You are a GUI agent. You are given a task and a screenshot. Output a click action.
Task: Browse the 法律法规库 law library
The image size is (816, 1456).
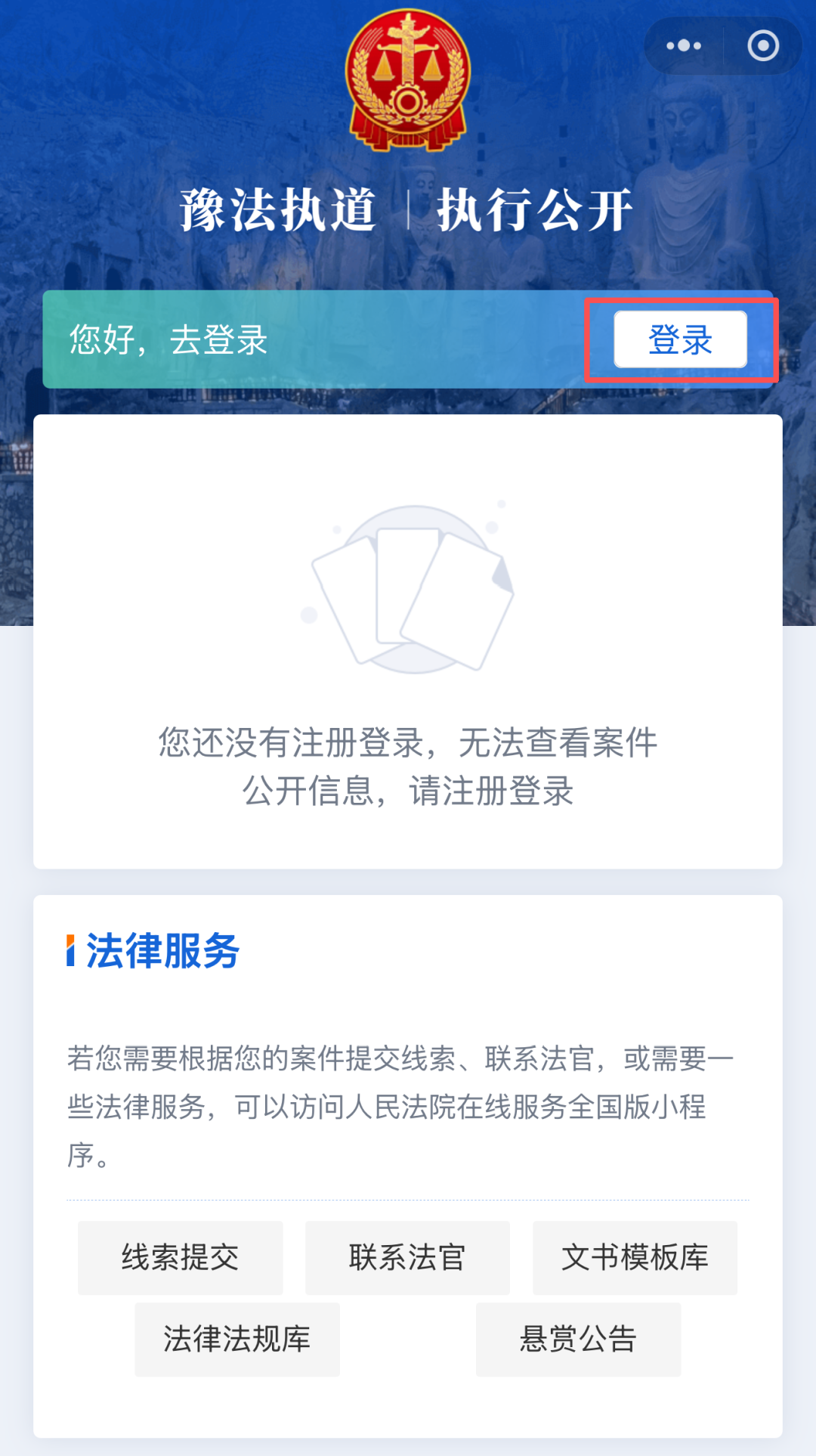[237, 1340]
